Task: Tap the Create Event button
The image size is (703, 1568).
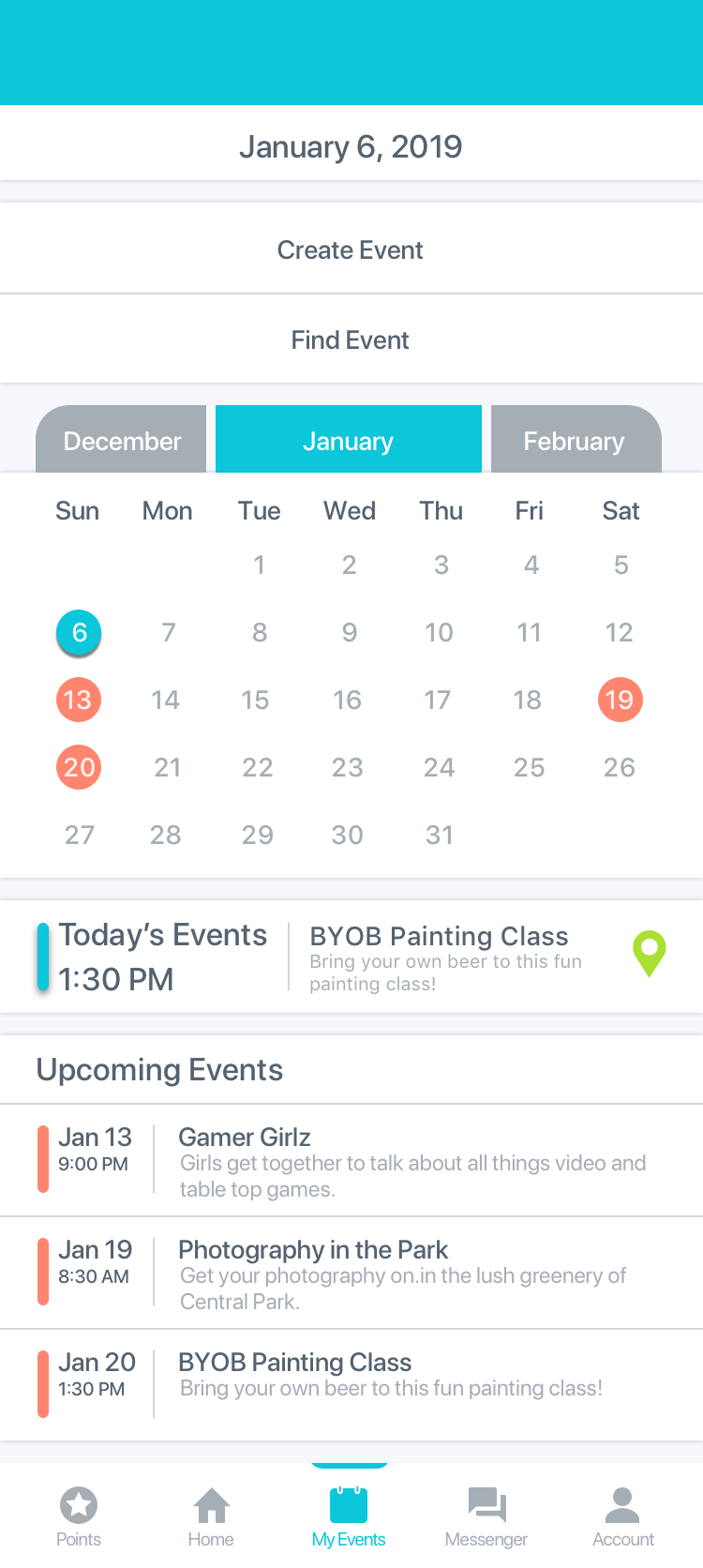Action: [351, 249]
